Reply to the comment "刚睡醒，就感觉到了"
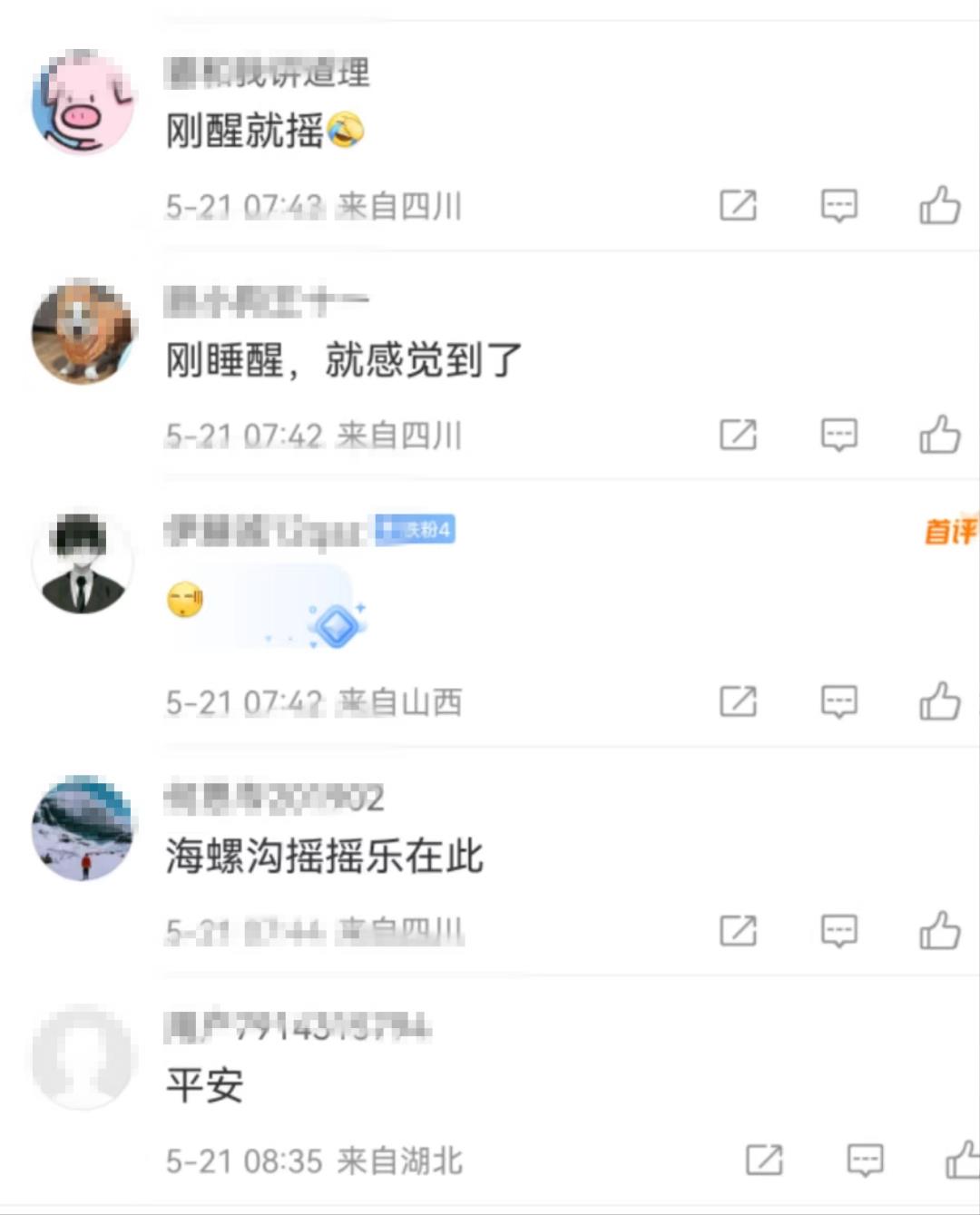Image resolution: width=980 pixels, height=1215 pixels. (838, 435)
